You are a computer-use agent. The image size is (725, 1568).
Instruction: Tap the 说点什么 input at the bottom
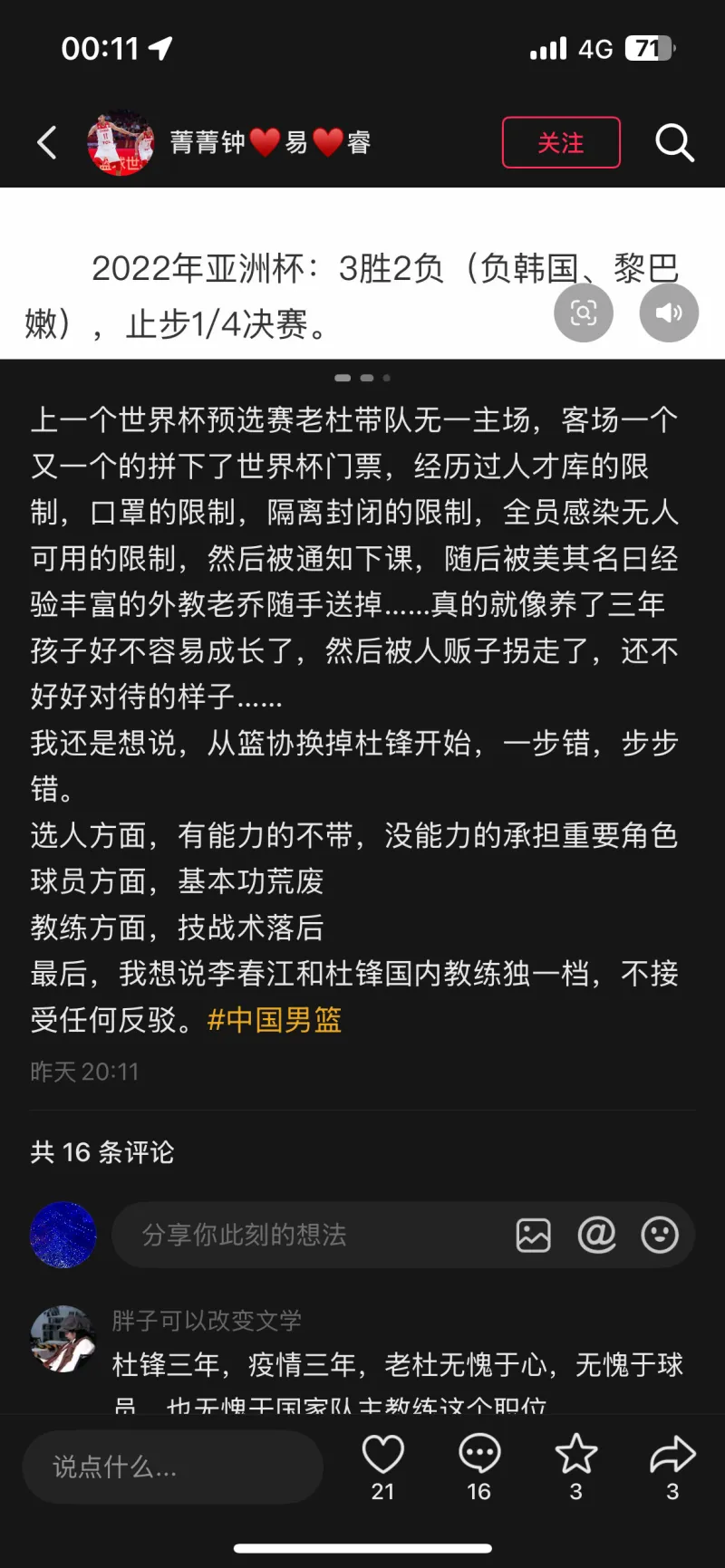172,1467
